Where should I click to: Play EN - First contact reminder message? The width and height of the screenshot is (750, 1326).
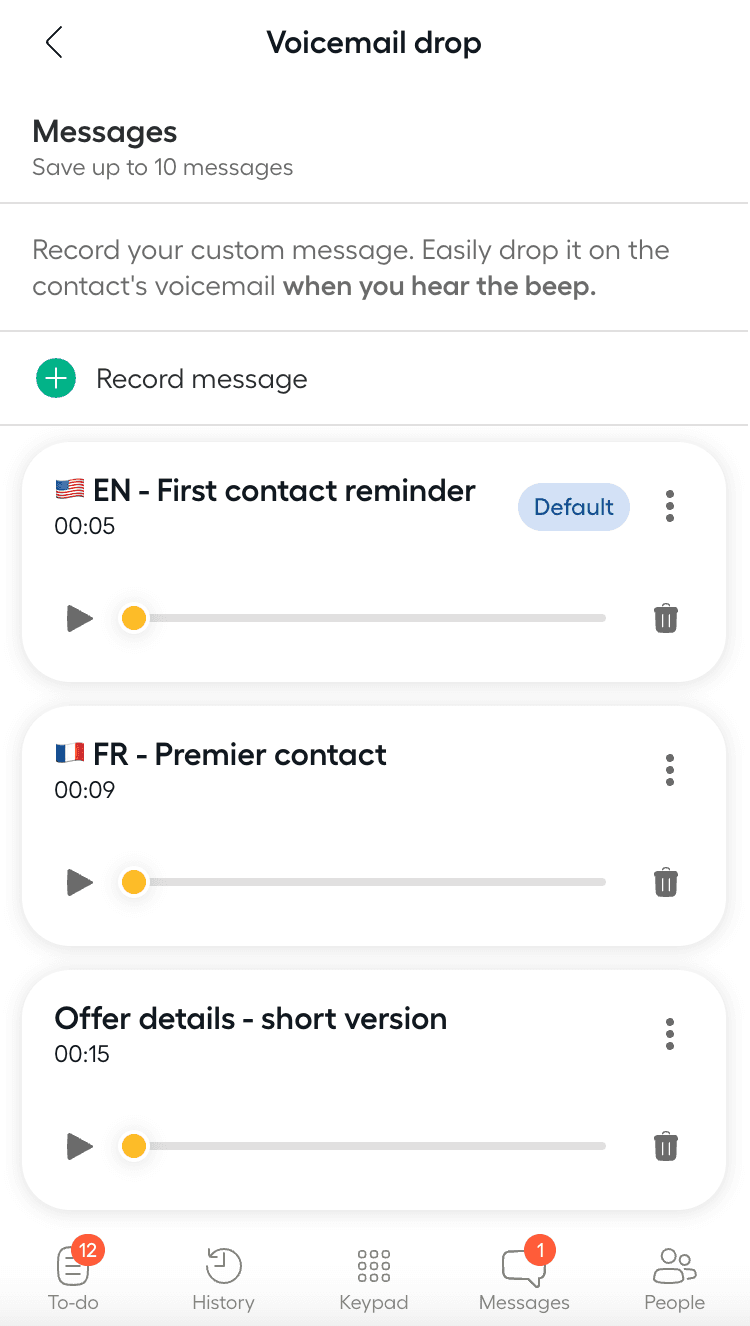80,619
